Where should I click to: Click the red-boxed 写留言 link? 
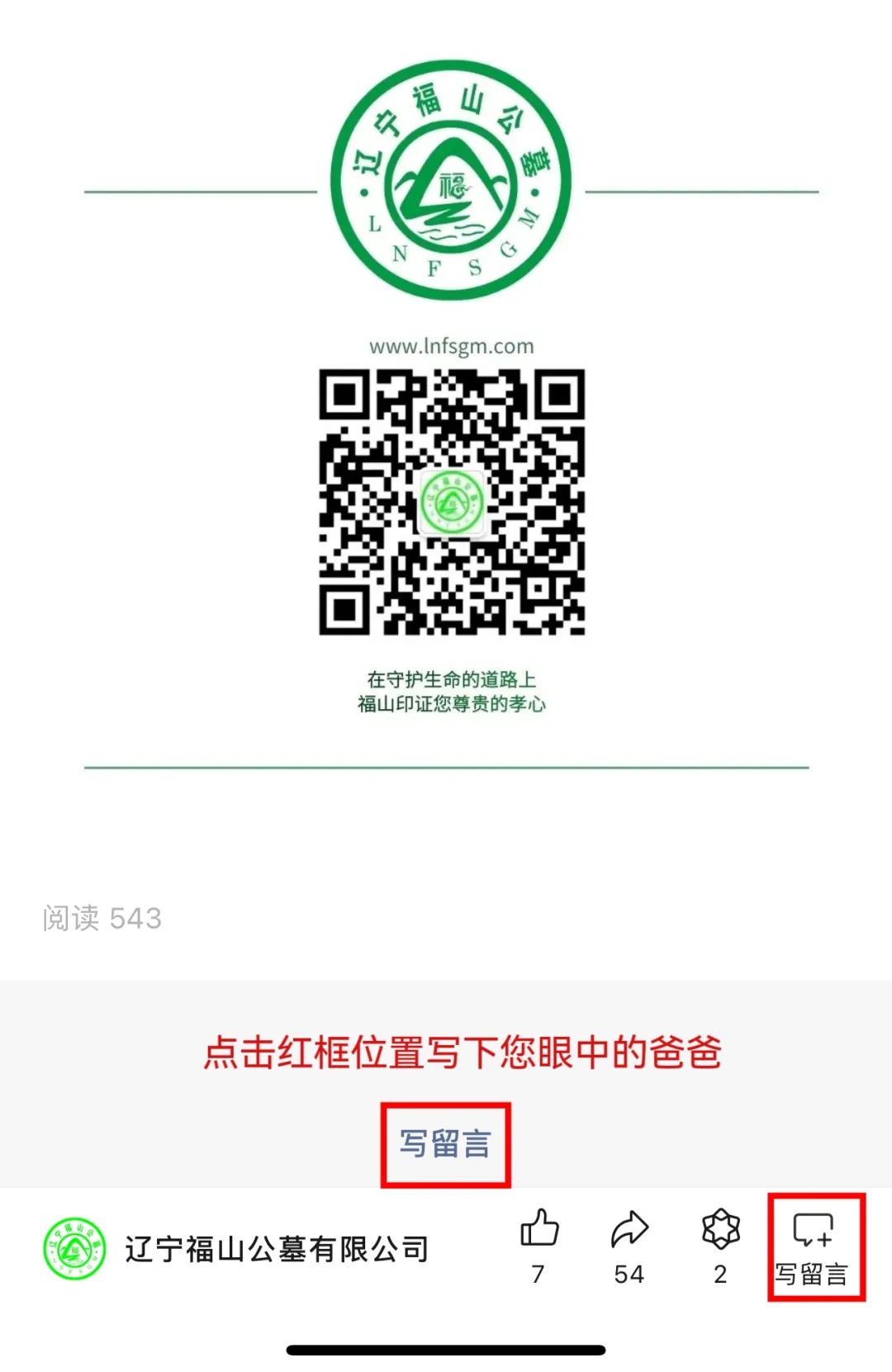point(446,1145)
